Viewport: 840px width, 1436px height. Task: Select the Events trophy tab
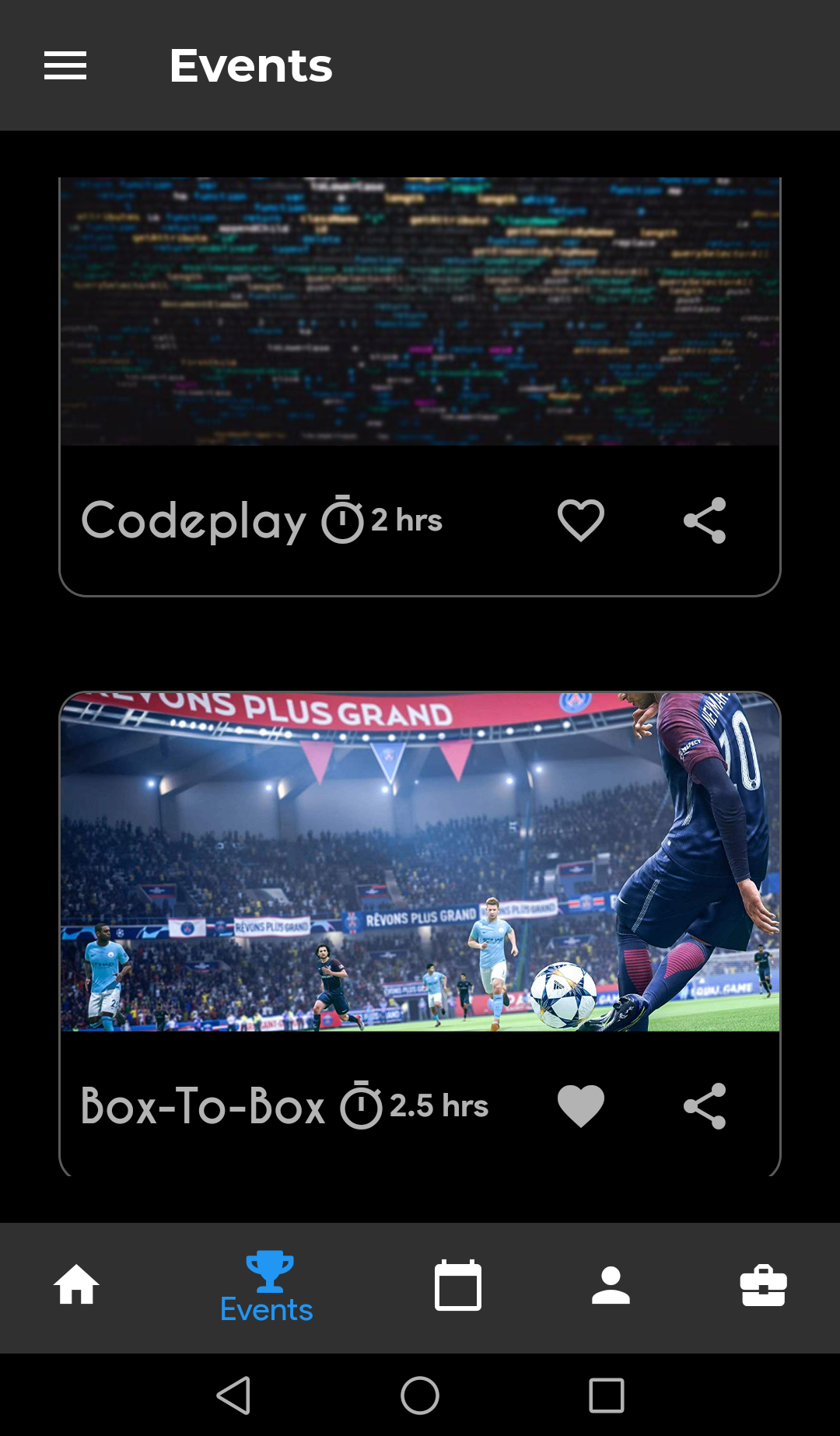coord(267,1287)
